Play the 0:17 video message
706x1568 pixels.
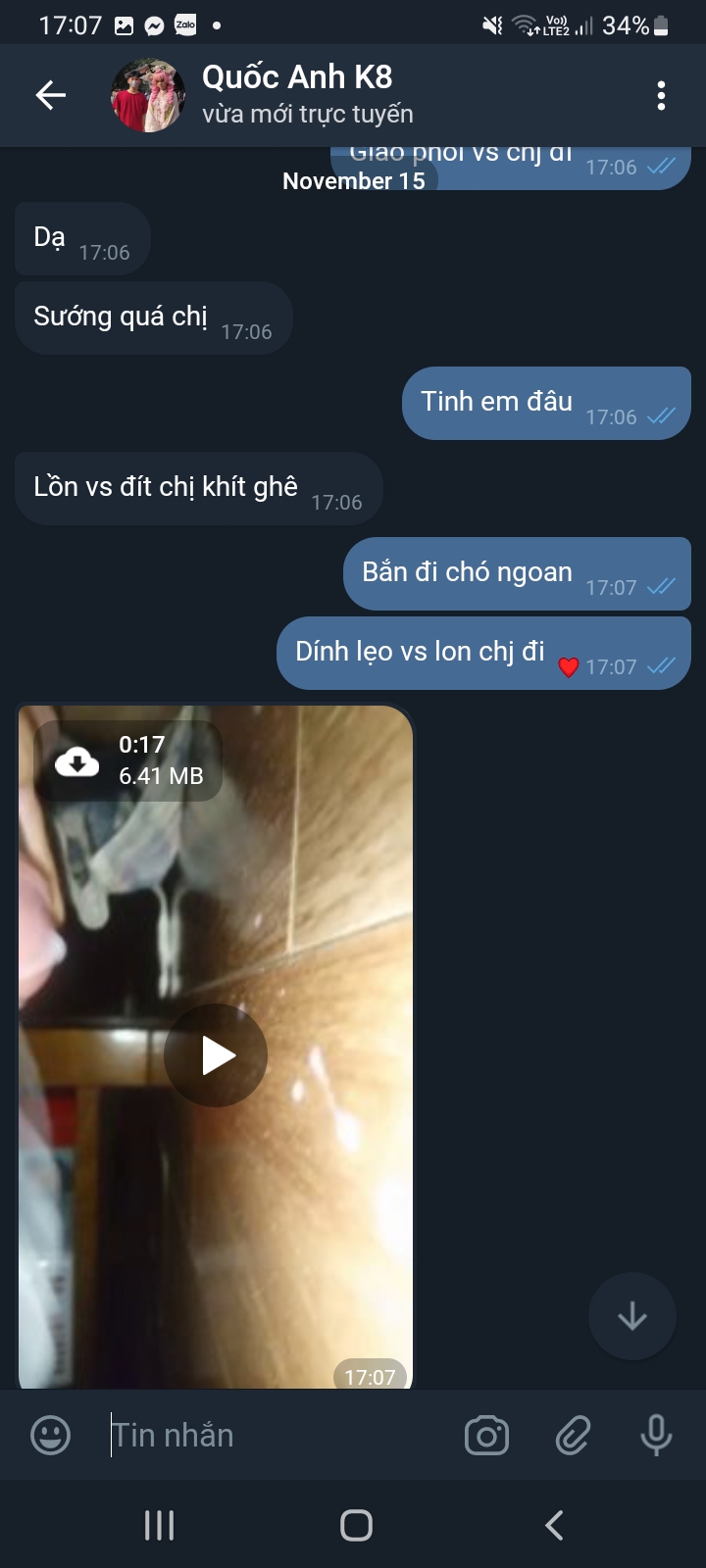coord(216,1055)
